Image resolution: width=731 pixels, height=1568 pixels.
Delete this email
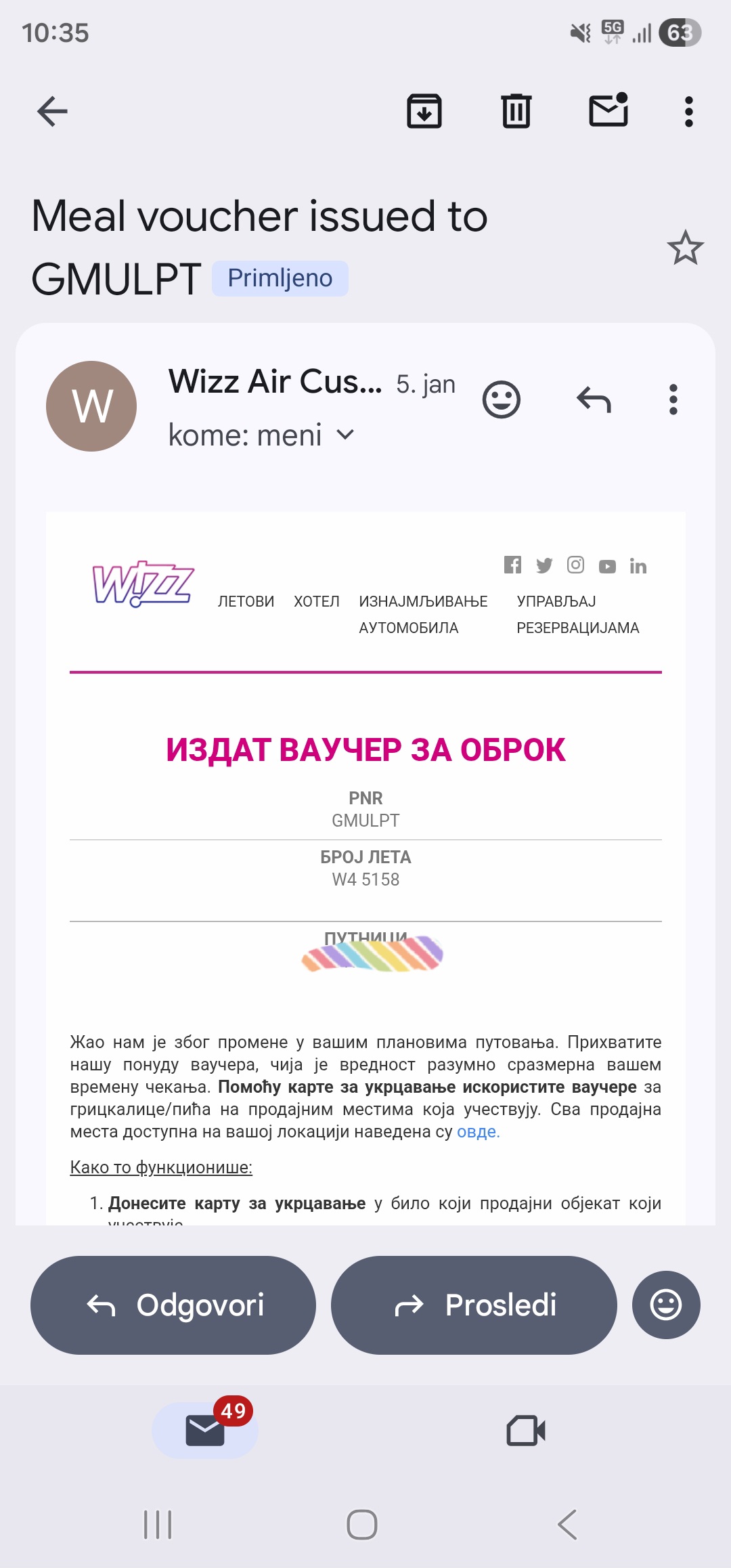pyautogui.click(x=516, y=112)
